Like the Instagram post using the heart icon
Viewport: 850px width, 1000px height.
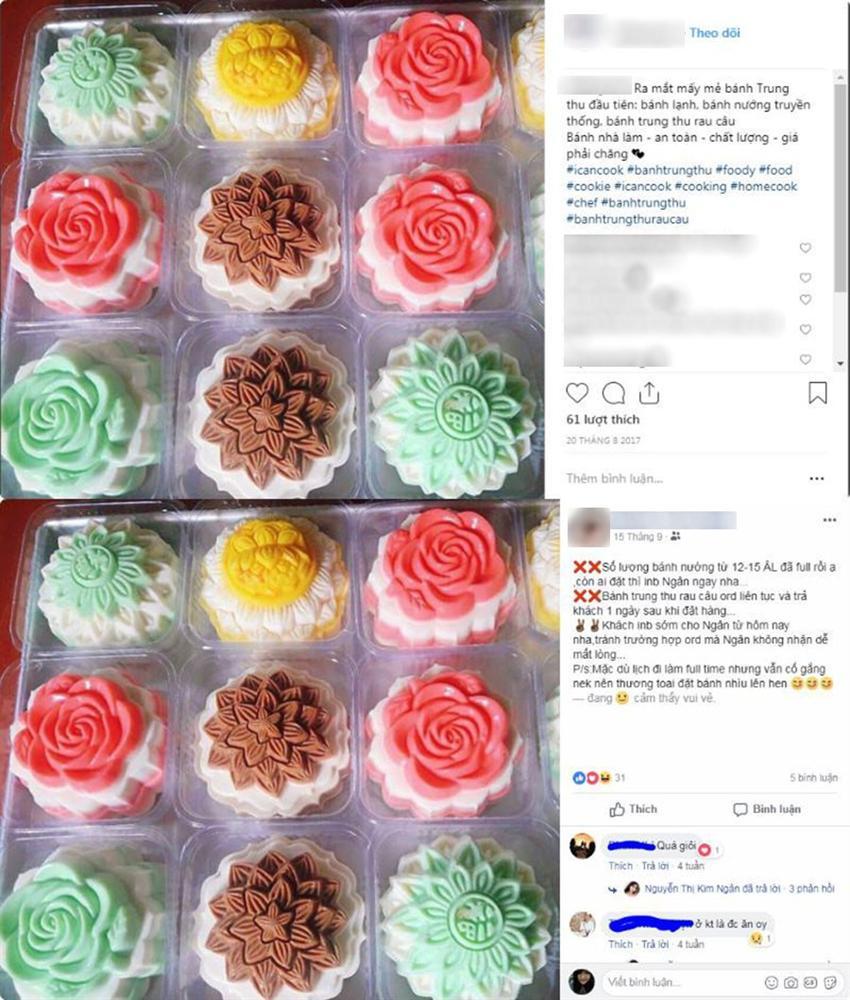tap(577, 392)
